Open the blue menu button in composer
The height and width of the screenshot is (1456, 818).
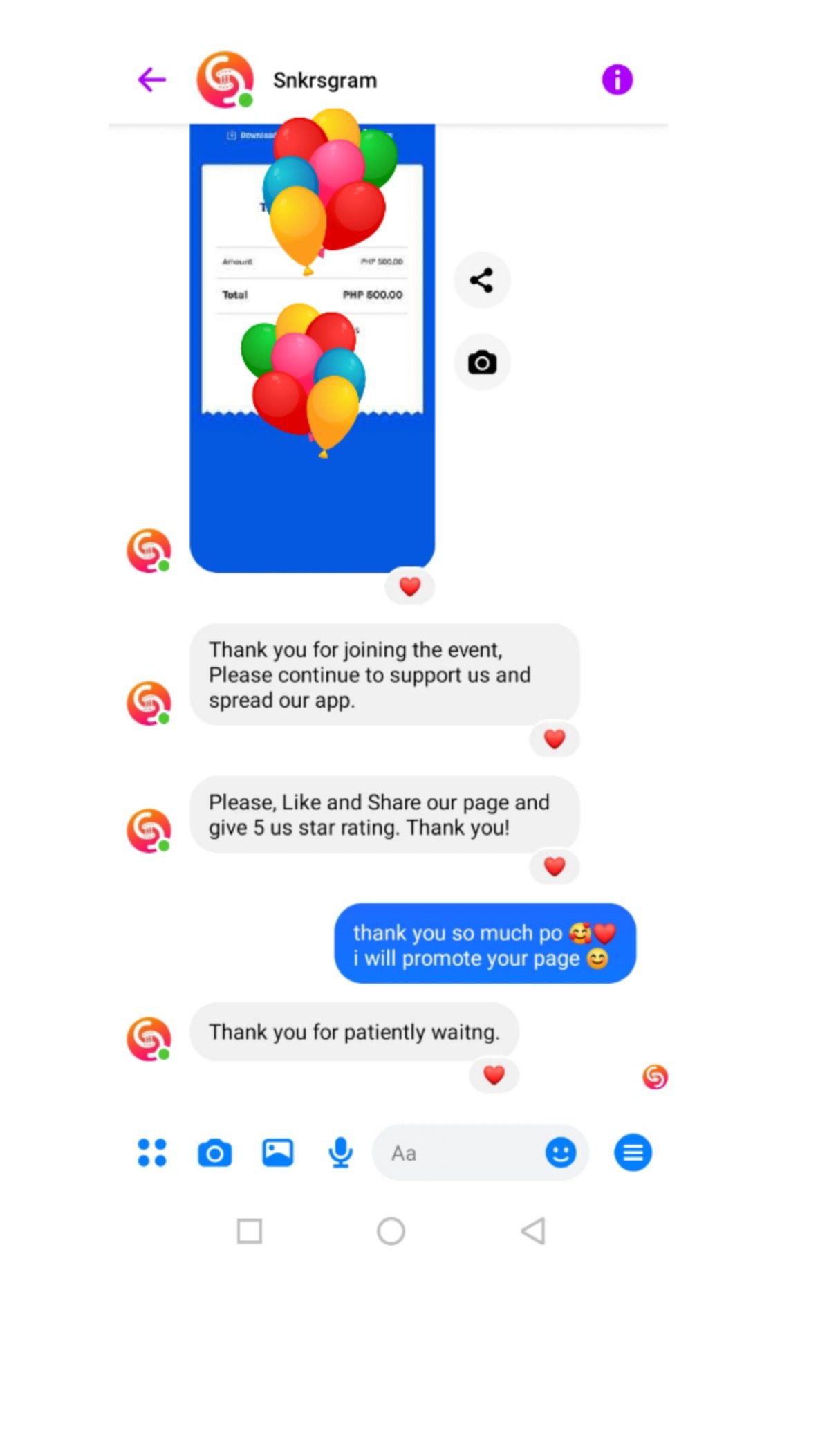tap(633, 1152)
